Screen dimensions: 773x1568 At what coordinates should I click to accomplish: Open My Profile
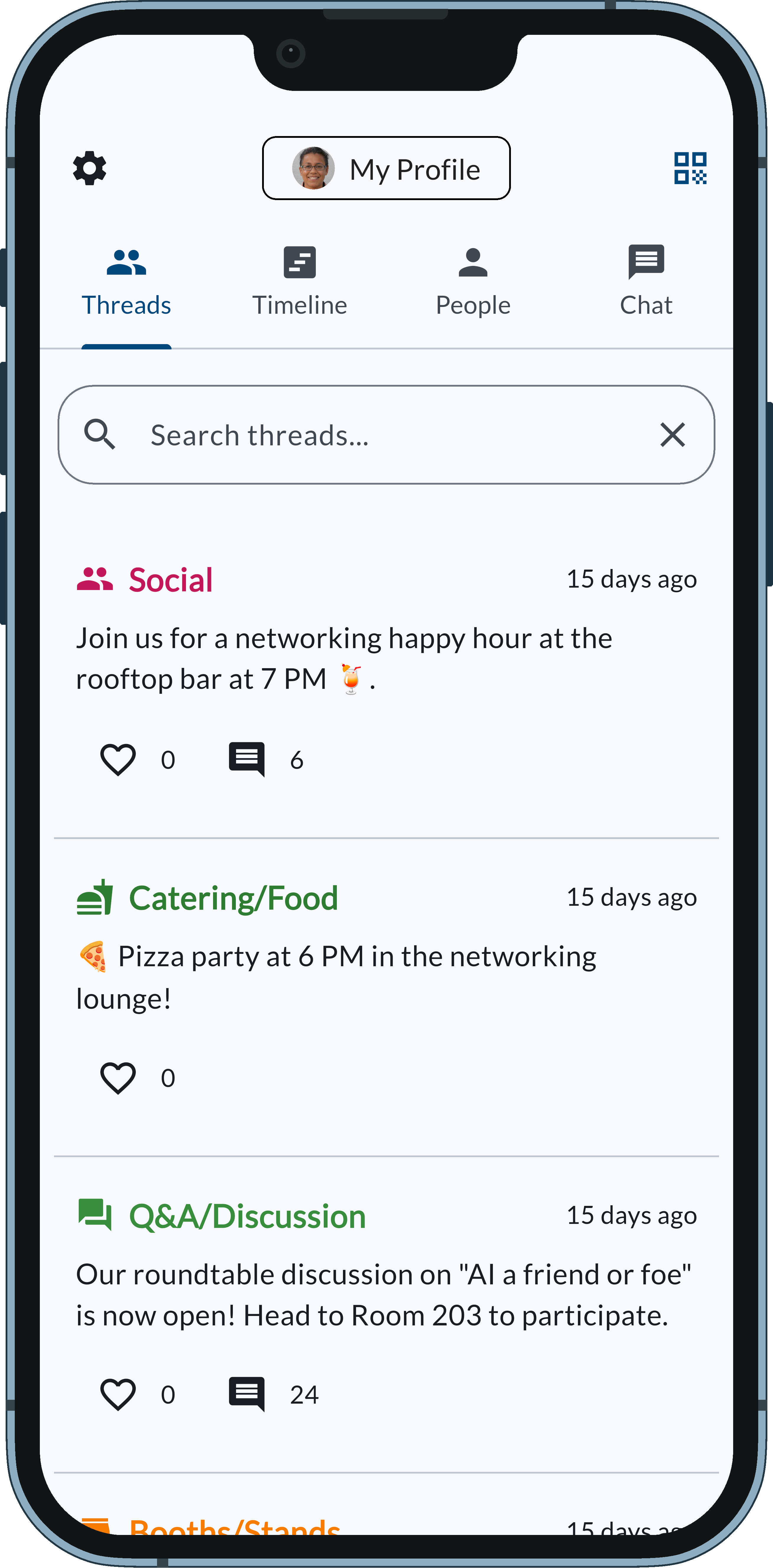(387, 169)
